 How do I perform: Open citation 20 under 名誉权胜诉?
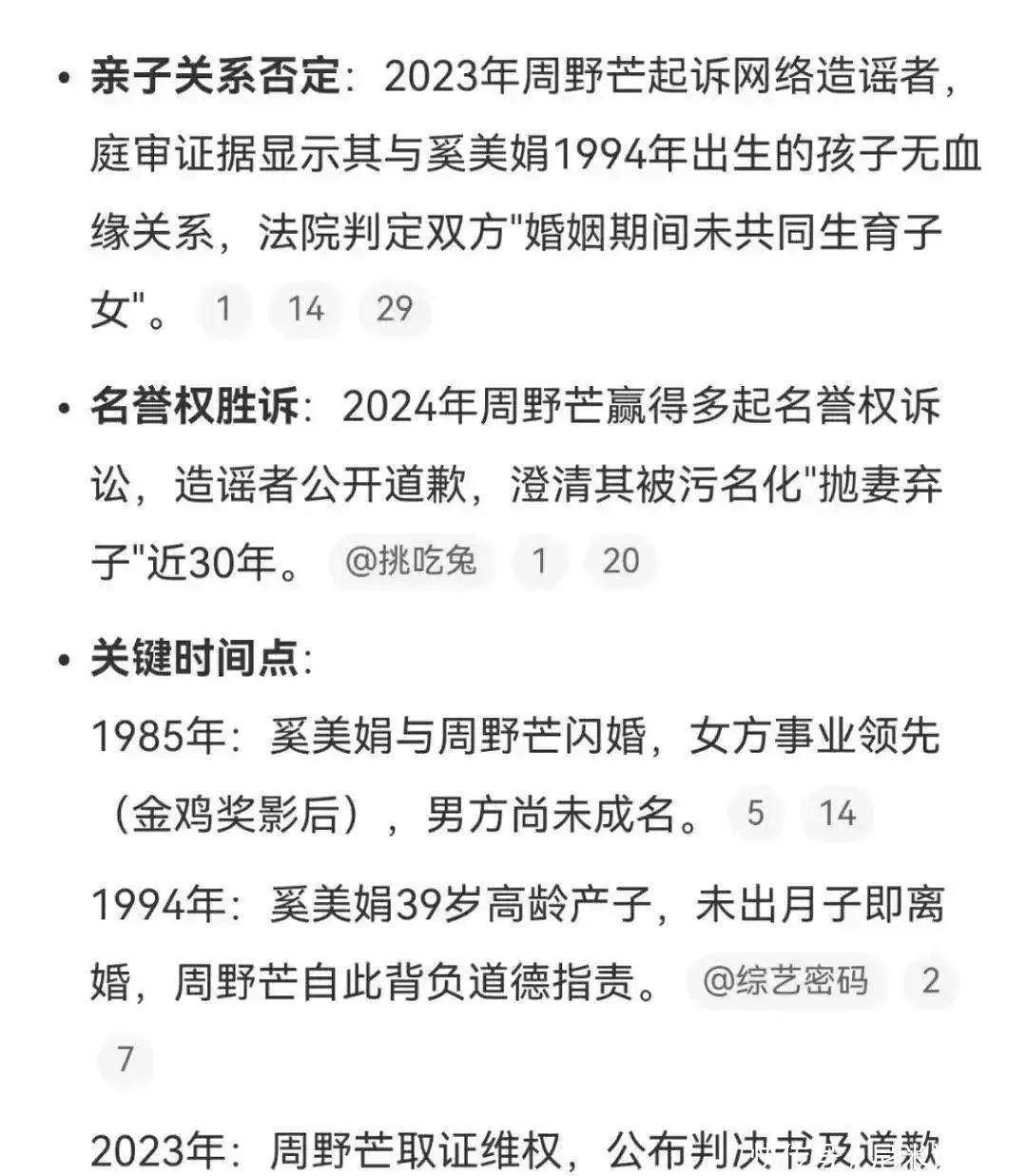(x=621, y=561)
